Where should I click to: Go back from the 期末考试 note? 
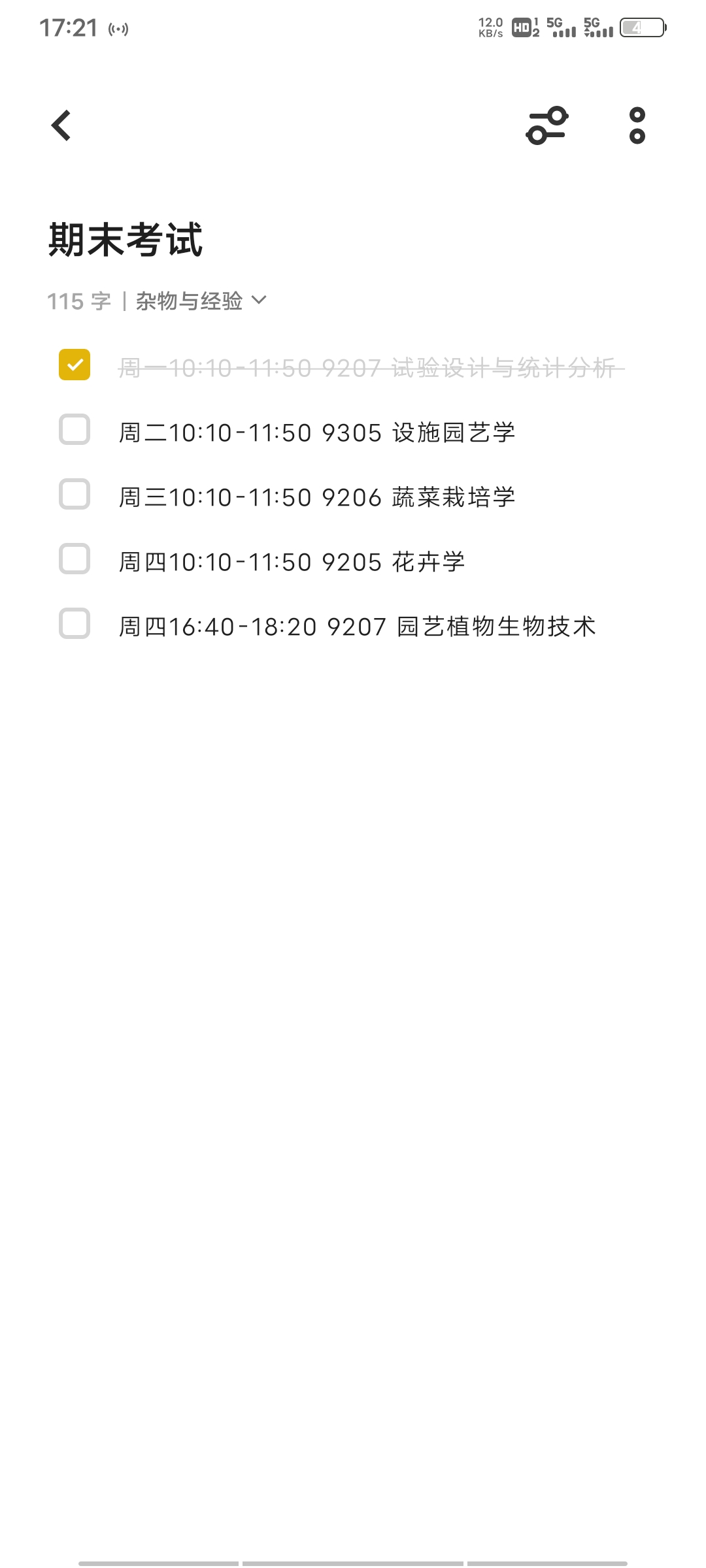[x=61, y=125]
